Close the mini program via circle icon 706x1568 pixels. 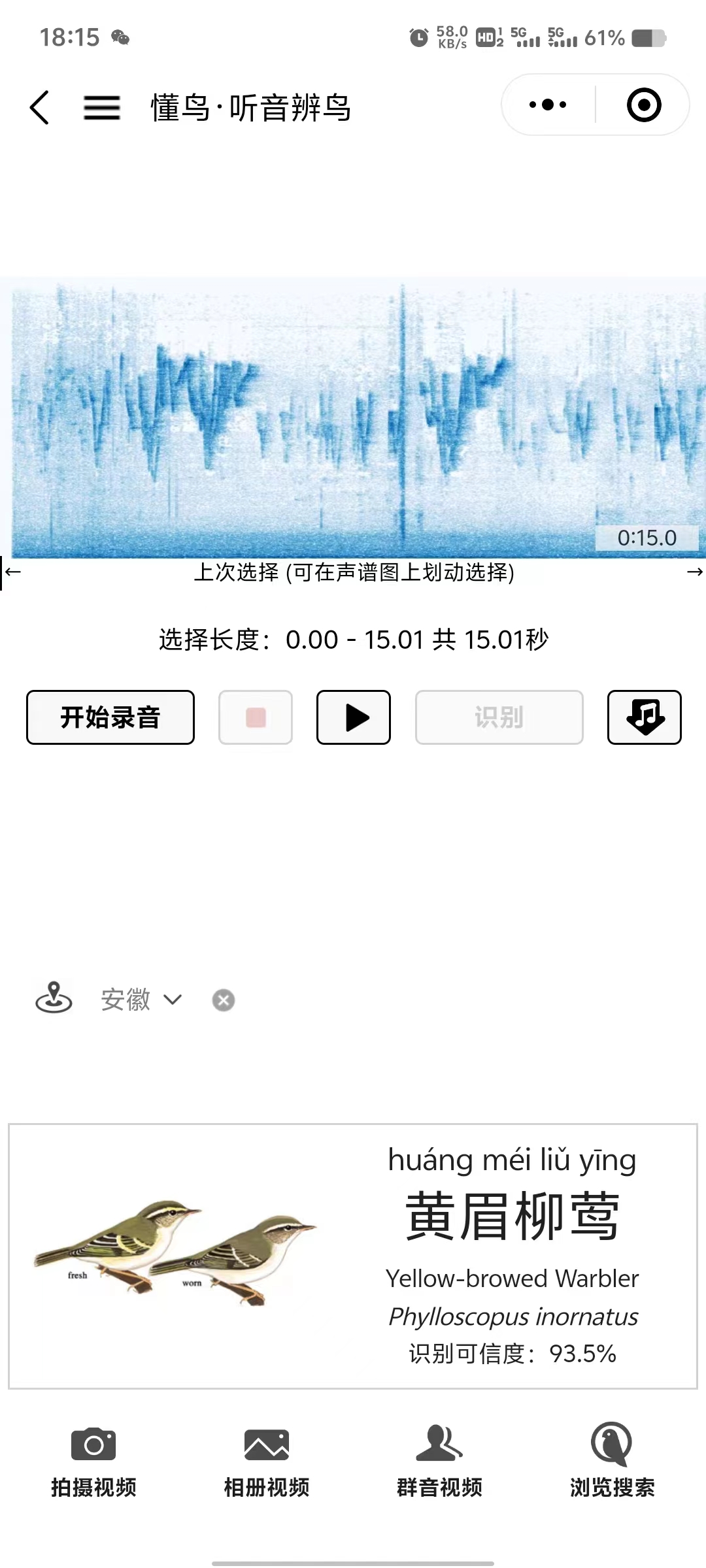click(644, 105)
